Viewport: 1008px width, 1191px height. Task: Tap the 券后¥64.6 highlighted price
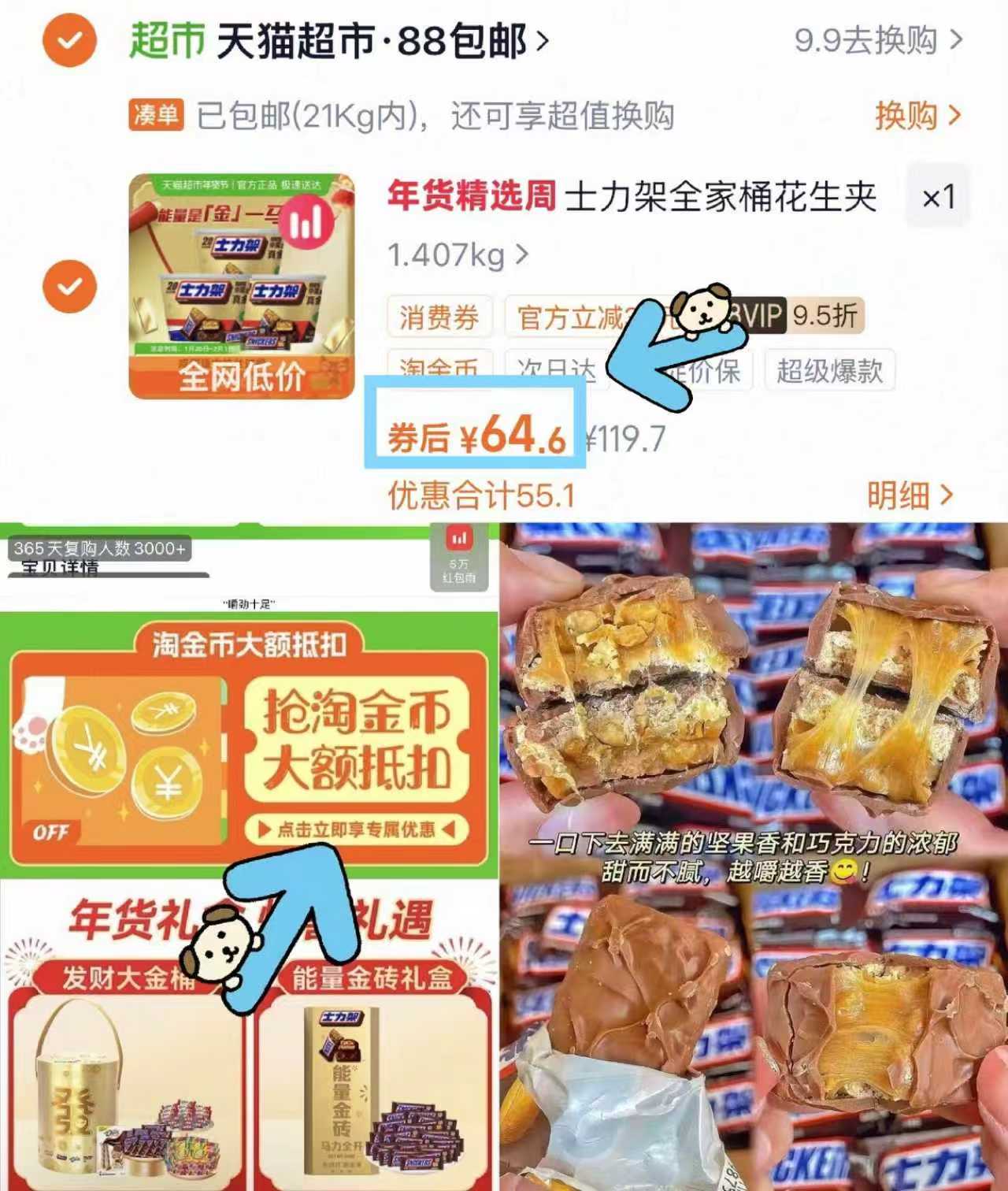coord(476,437)
